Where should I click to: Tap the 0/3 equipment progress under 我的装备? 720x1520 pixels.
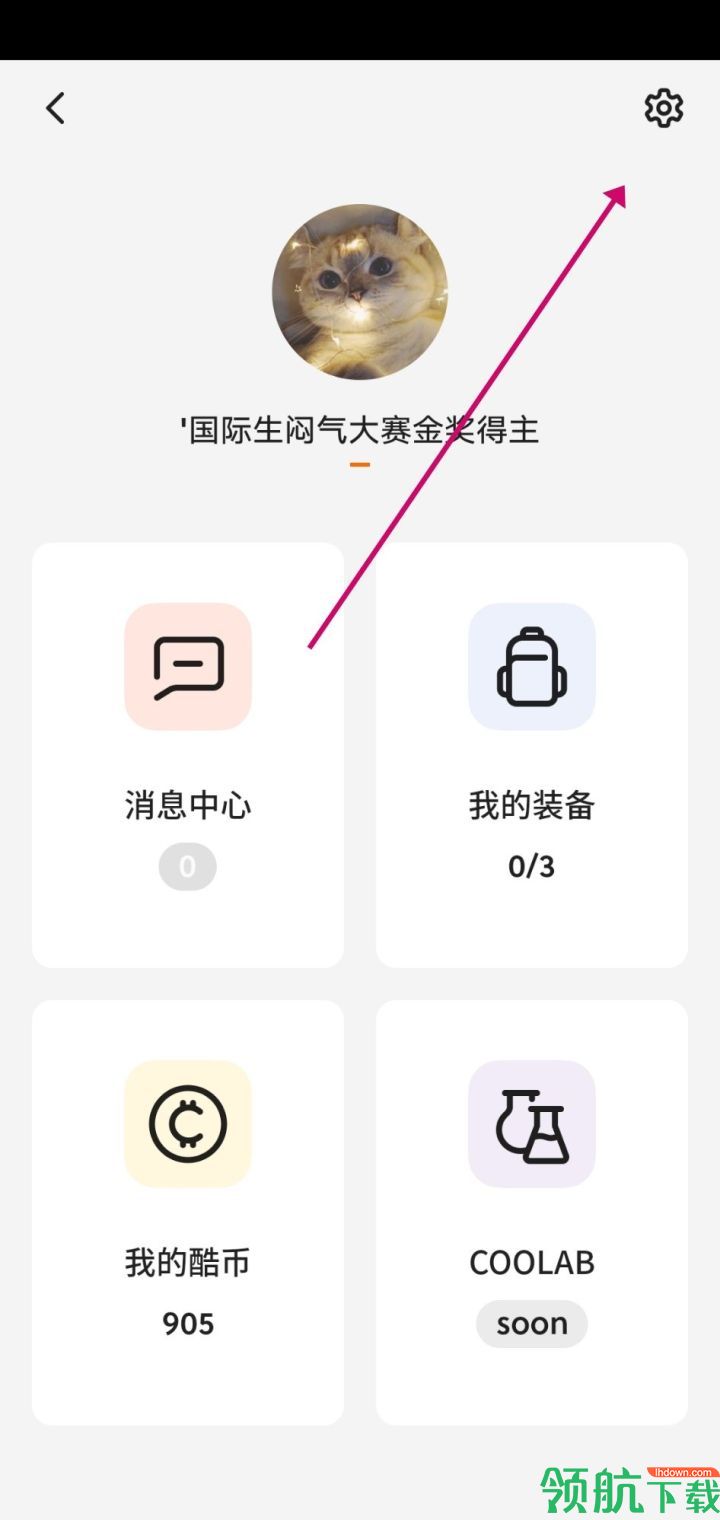[x=532, y=866]
